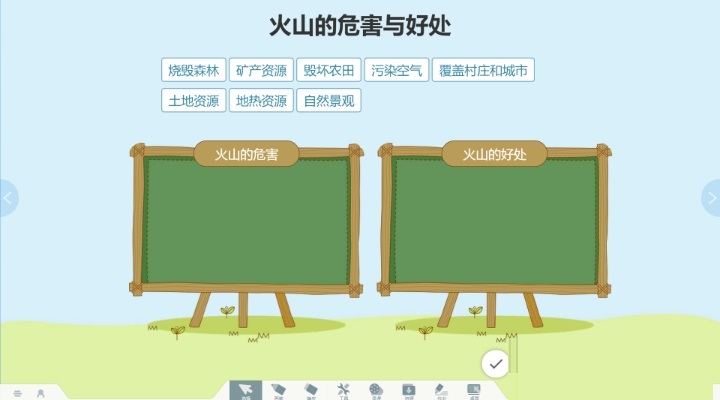Choose the cursor select tool
The image size is (720, 400).
pos(246,390)
